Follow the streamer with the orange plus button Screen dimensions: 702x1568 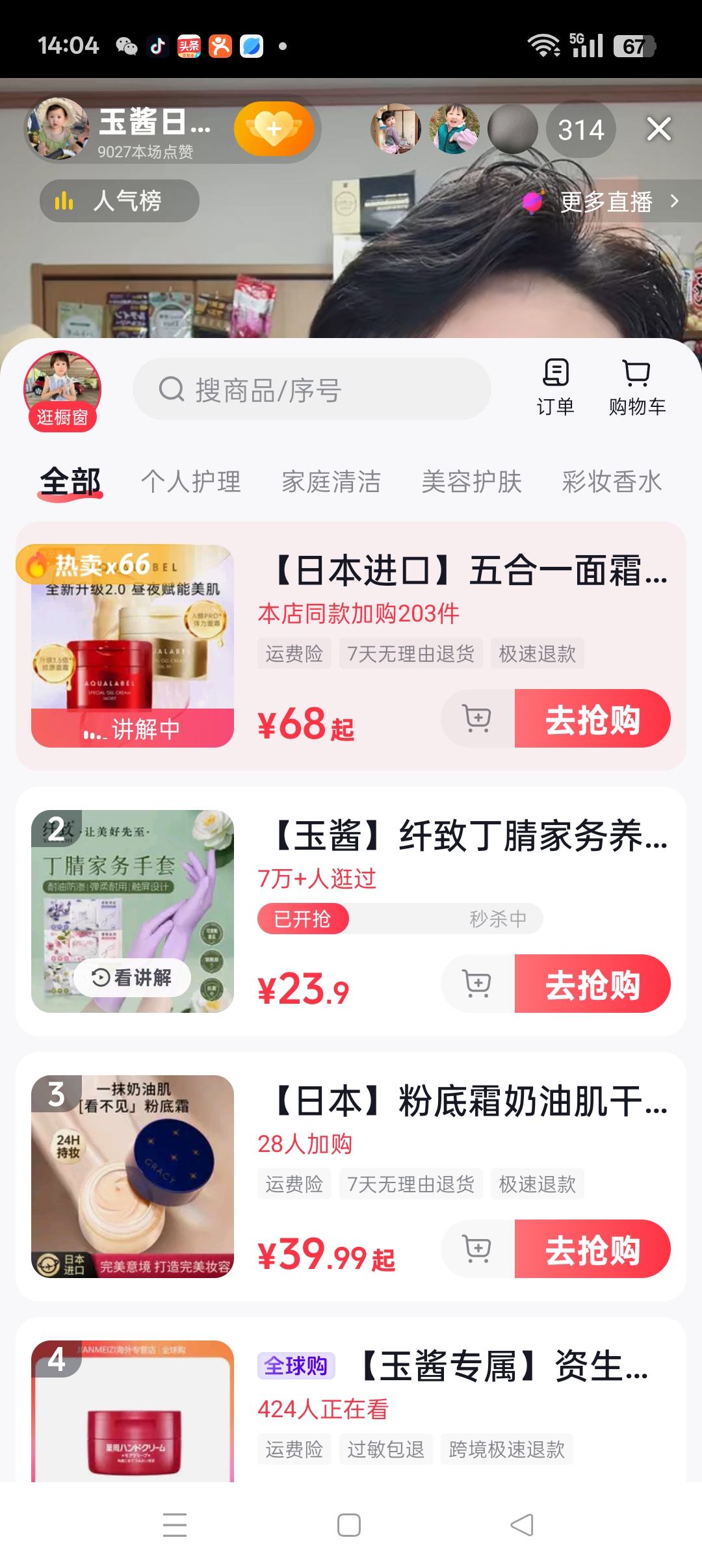point(274,129)
